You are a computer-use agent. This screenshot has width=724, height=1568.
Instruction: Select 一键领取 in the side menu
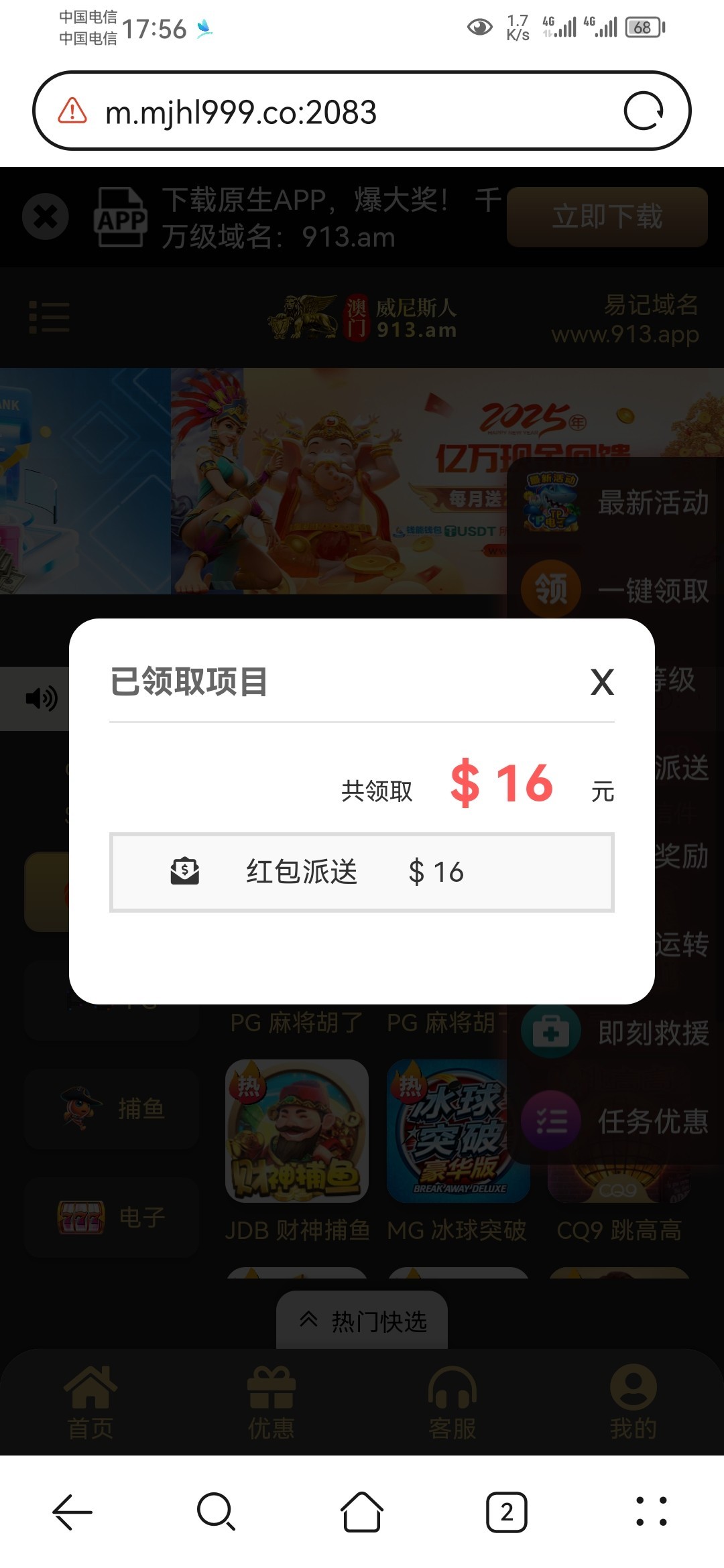tap(615, 590)
